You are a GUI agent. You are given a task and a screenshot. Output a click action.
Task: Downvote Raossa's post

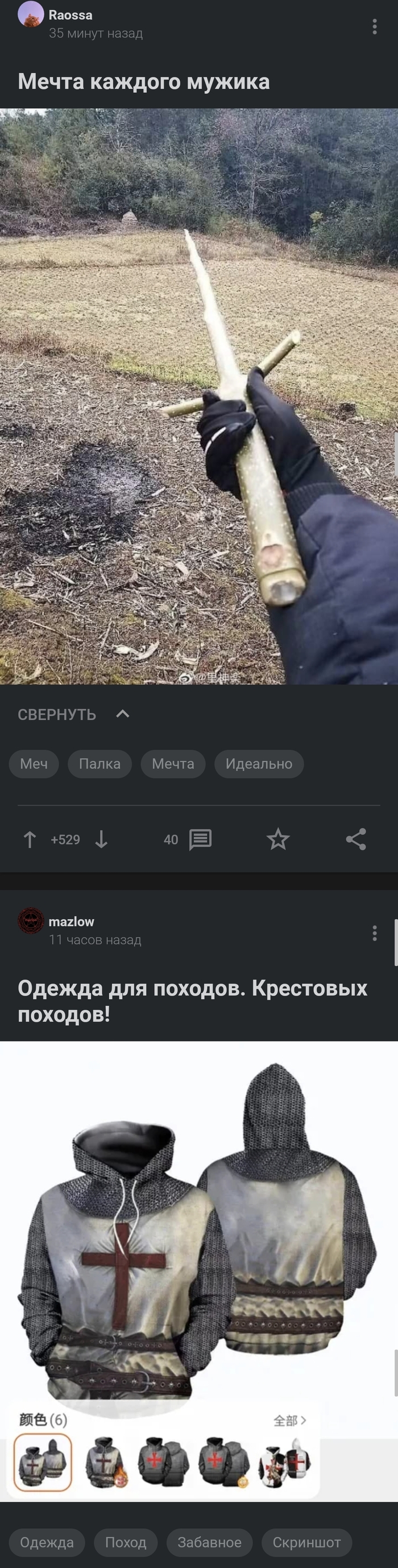point(101,839)
